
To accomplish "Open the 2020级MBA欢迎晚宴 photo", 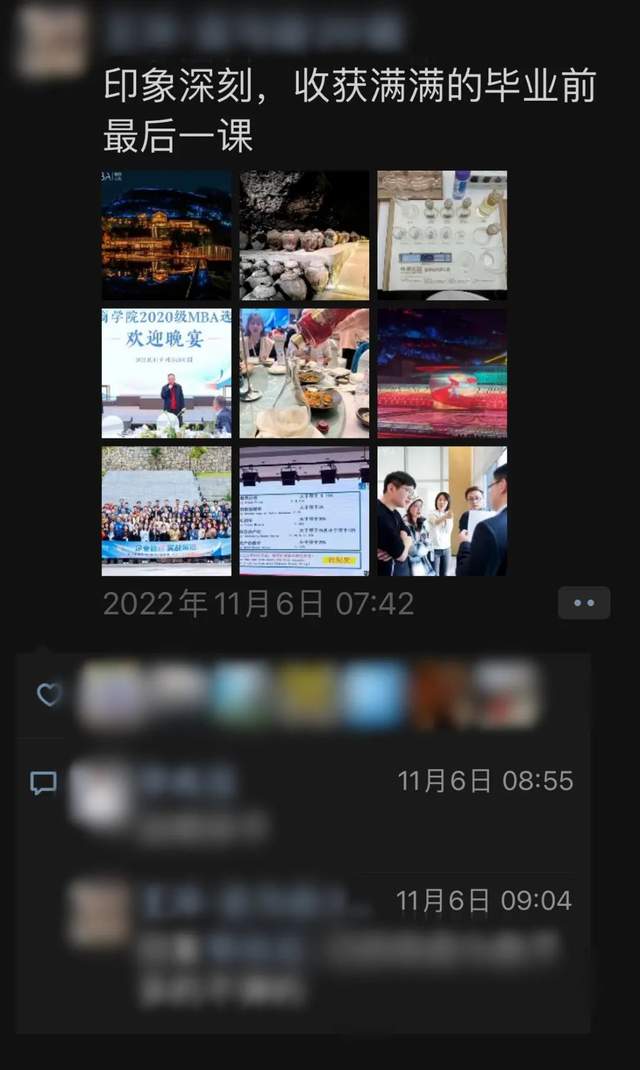I will [x=166, y=373].
